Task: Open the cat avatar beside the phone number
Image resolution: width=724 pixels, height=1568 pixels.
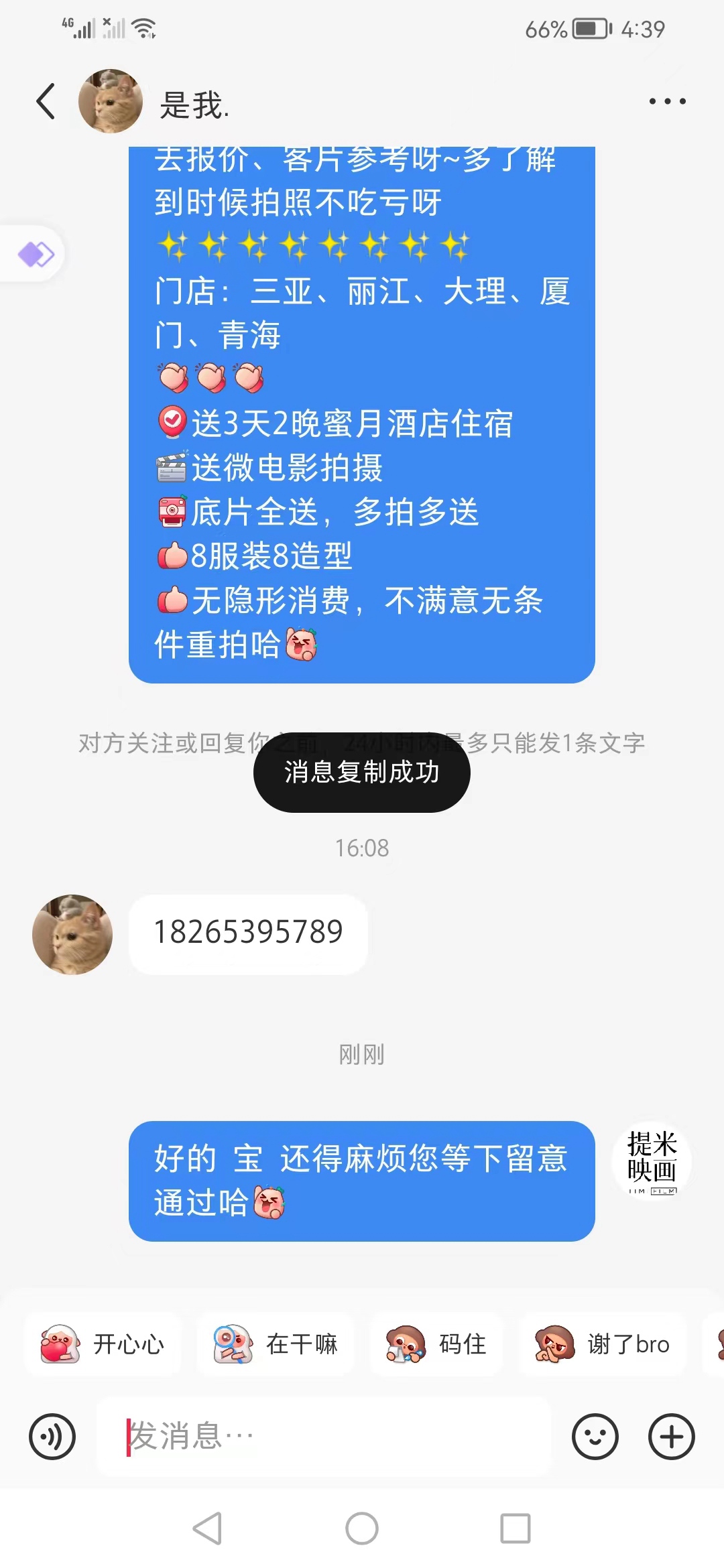Action: pos(72,934)
